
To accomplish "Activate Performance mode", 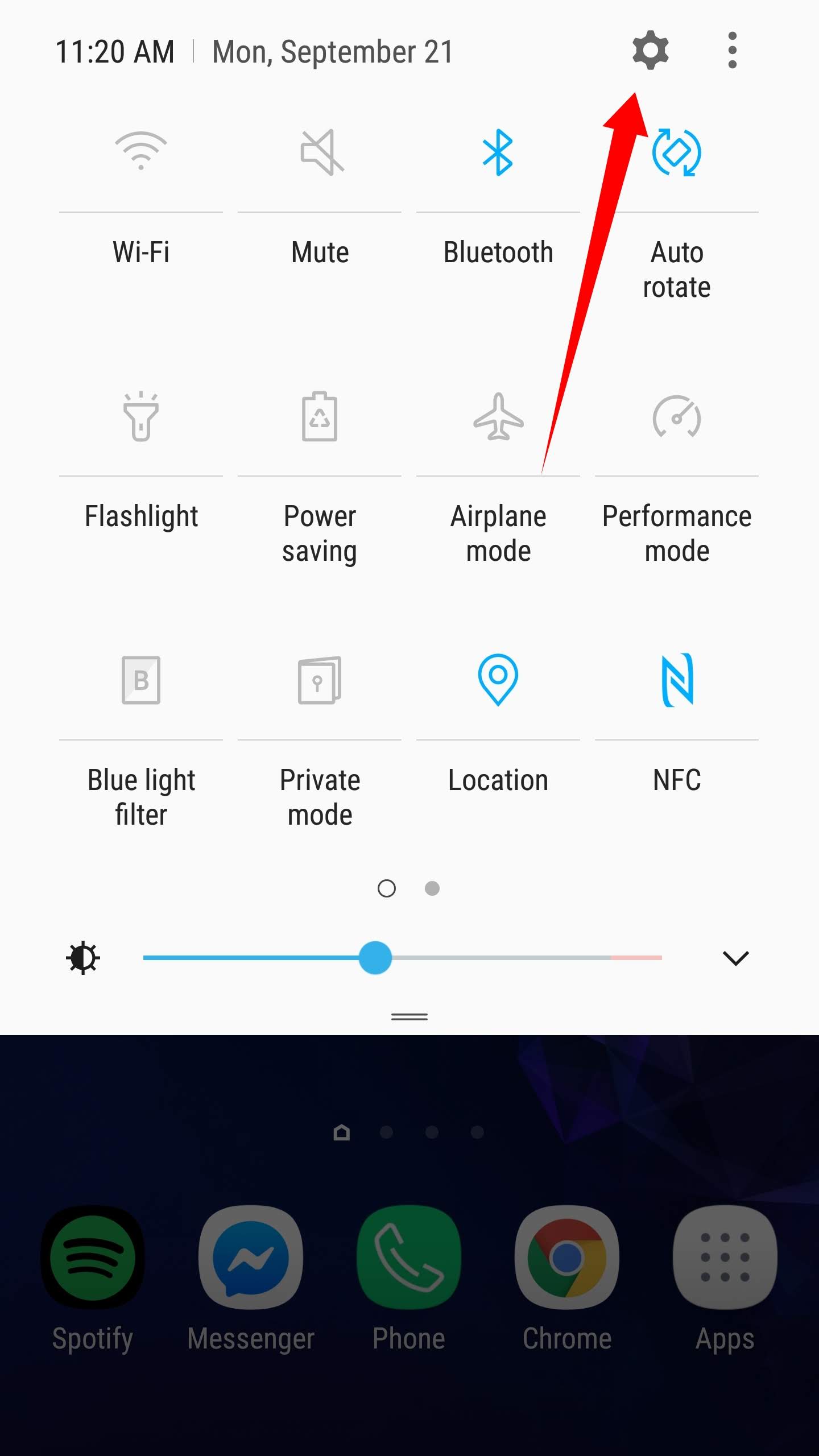I will coord(677,416).
